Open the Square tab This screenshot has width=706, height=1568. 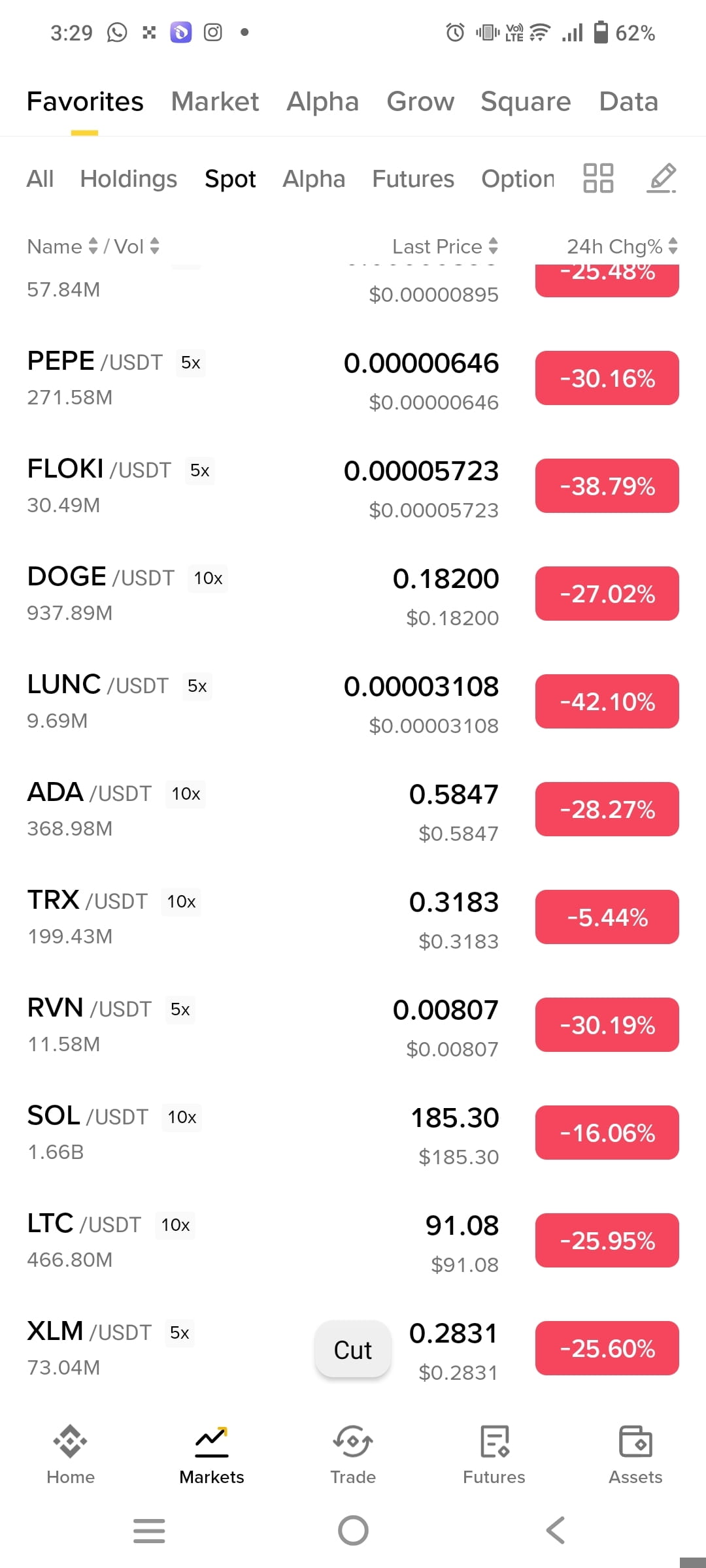click(x=526, y=101)
